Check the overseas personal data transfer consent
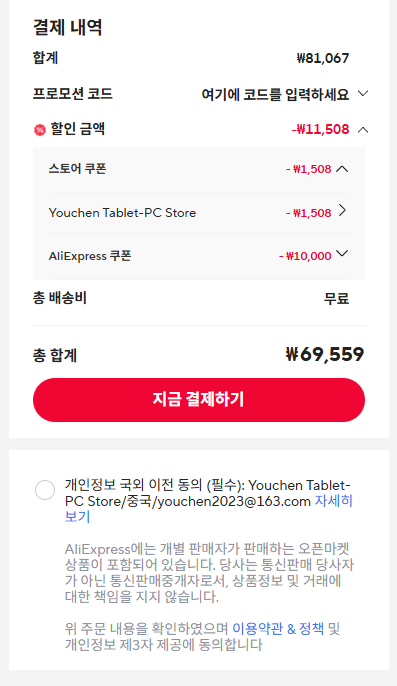Viewport: 397px width, 686px height. click(45, 490)
